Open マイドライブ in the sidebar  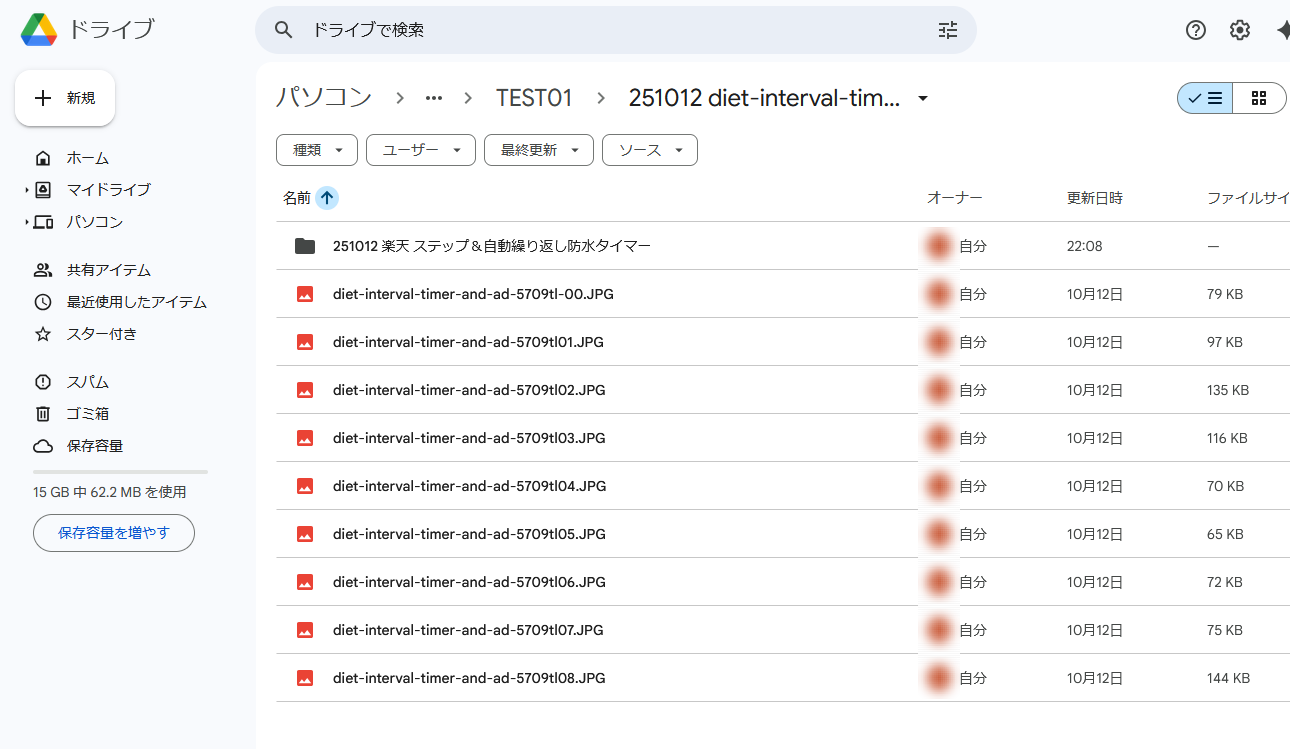tap(108, 190)
